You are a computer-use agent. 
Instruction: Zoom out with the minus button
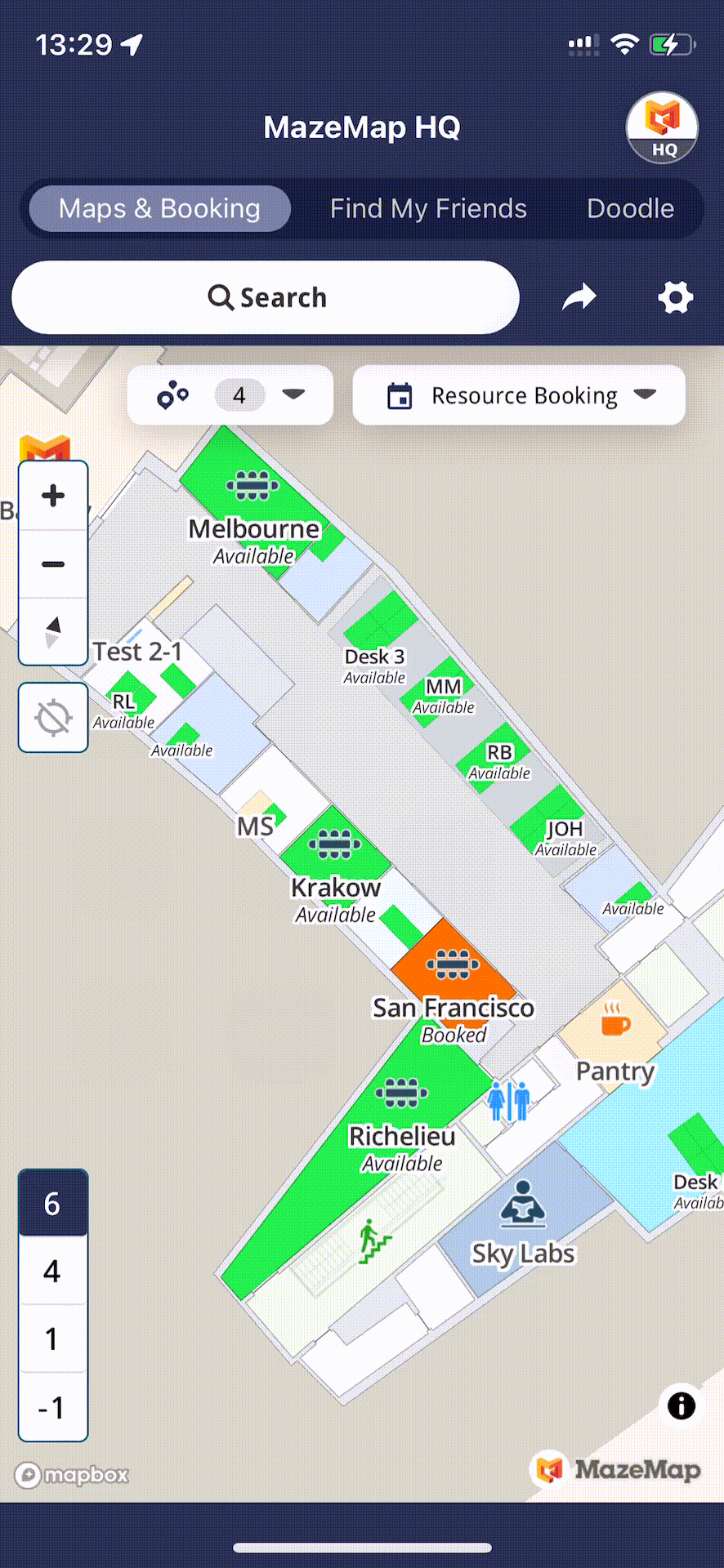53,564
